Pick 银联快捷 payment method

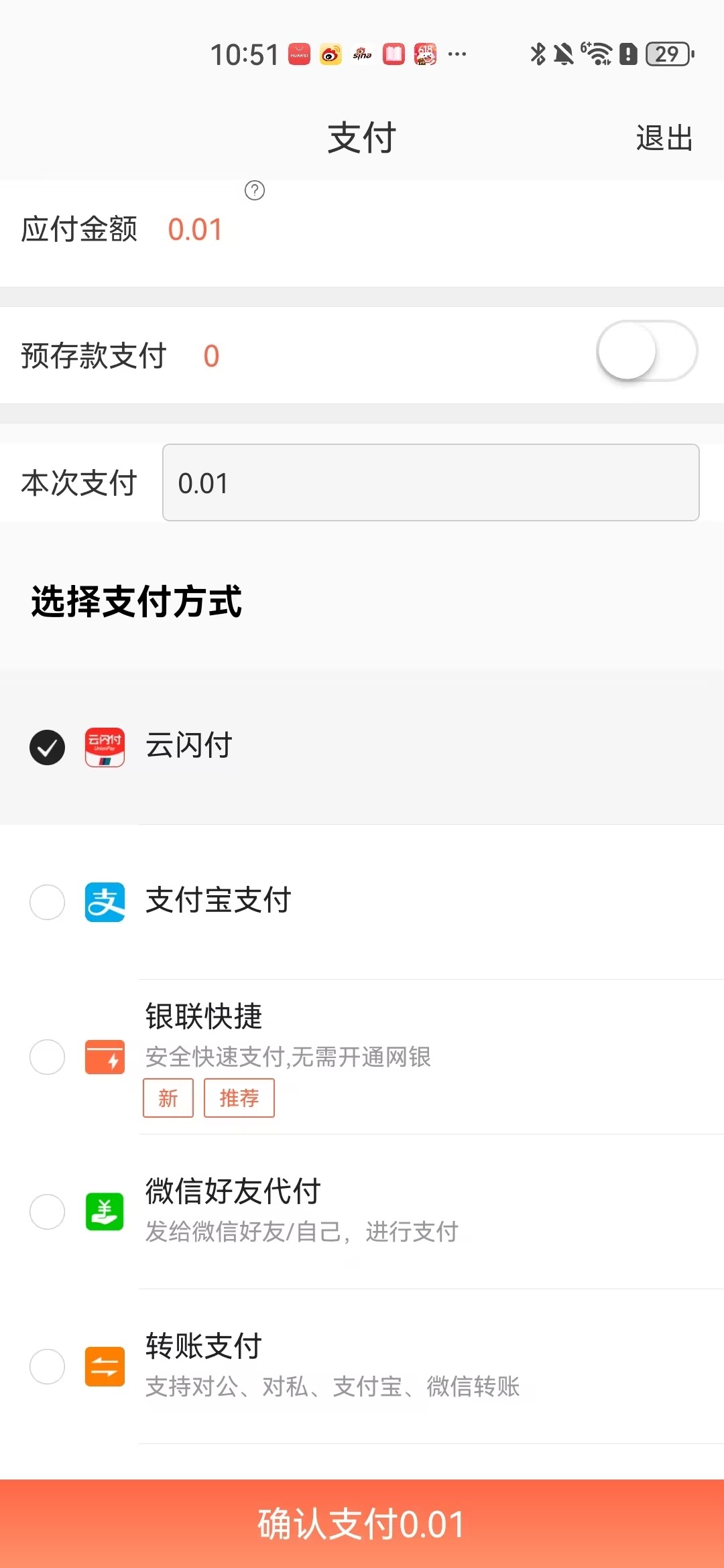pos(362,1057)
